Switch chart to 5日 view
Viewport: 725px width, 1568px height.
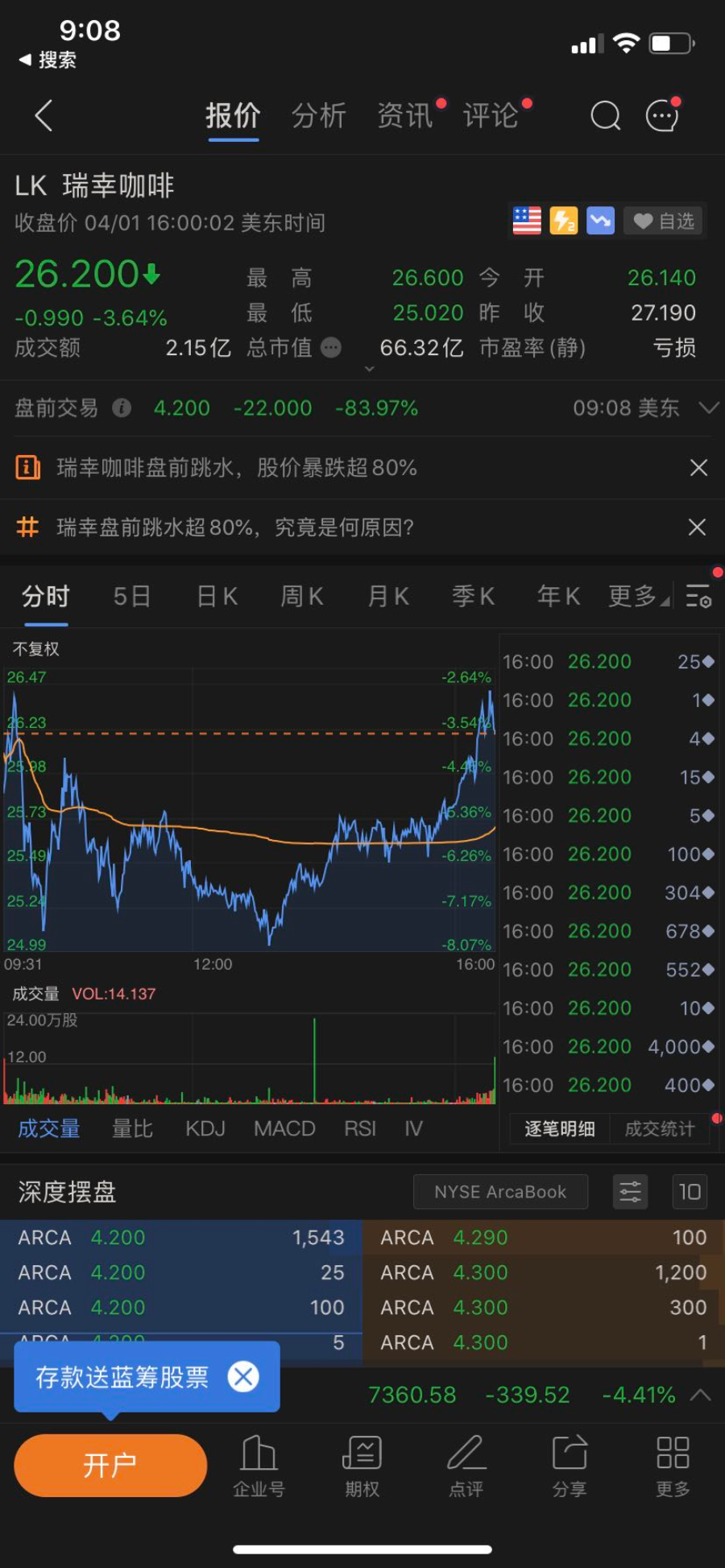point(132,597)
